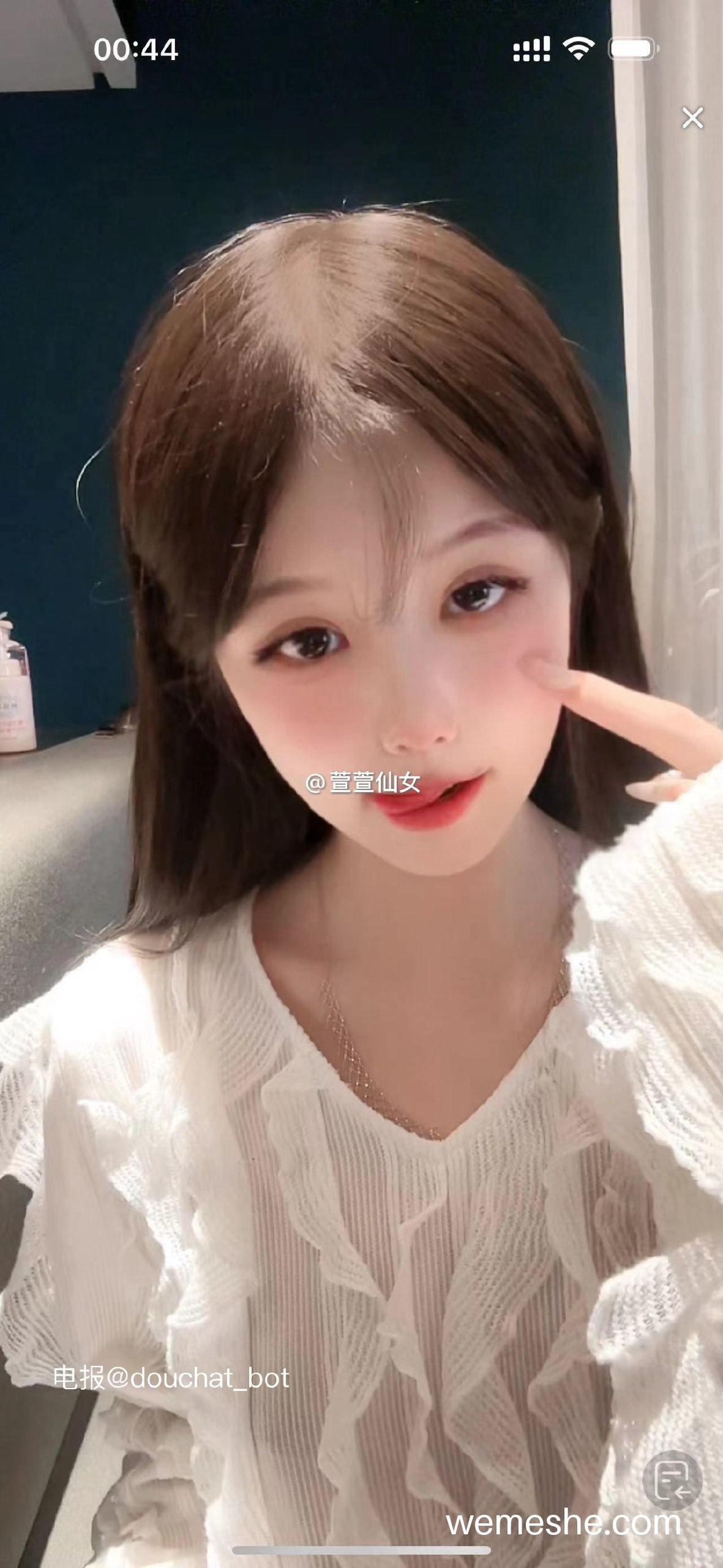Close the full-screen video view
The width and height of the screenshot is (723, 1568).
coord(692,118)
